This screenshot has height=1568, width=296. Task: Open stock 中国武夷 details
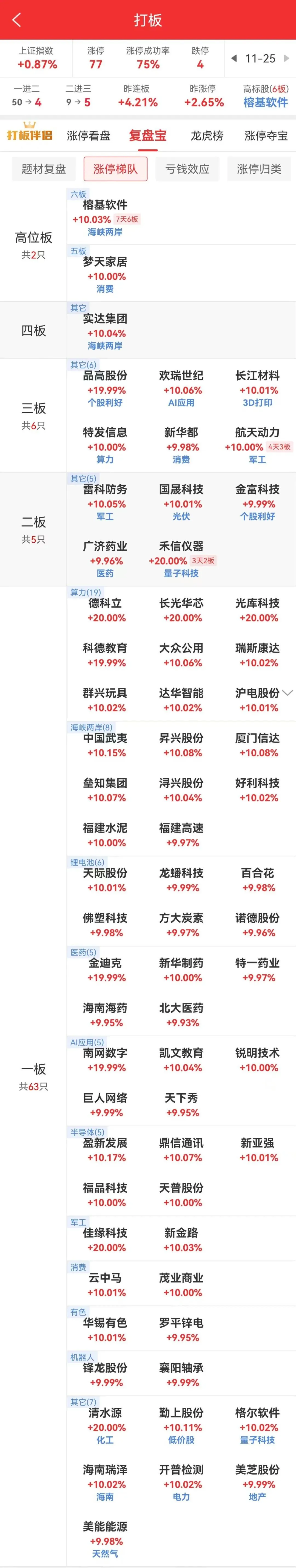point(105,744)
